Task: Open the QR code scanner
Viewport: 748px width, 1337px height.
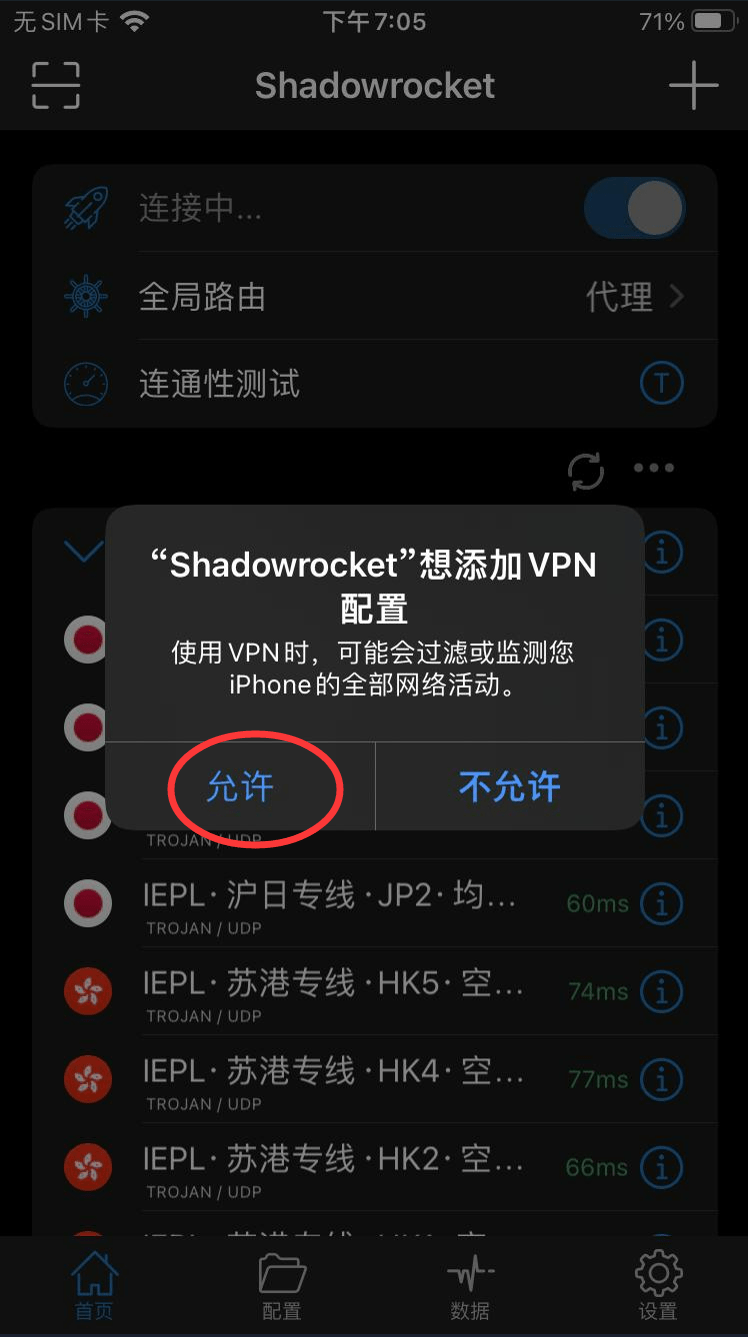Action: coord(56,86)
